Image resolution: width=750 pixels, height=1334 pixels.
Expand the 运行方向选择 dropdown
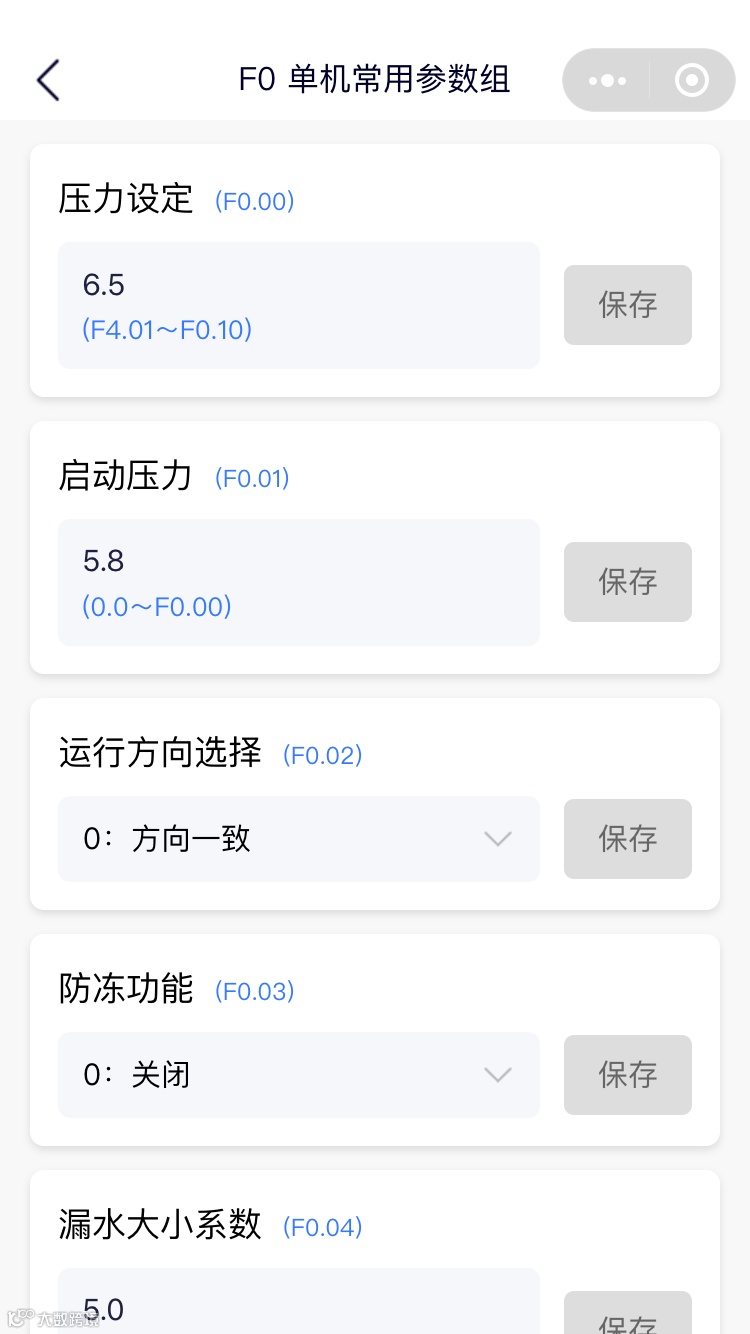coord(298,838)
